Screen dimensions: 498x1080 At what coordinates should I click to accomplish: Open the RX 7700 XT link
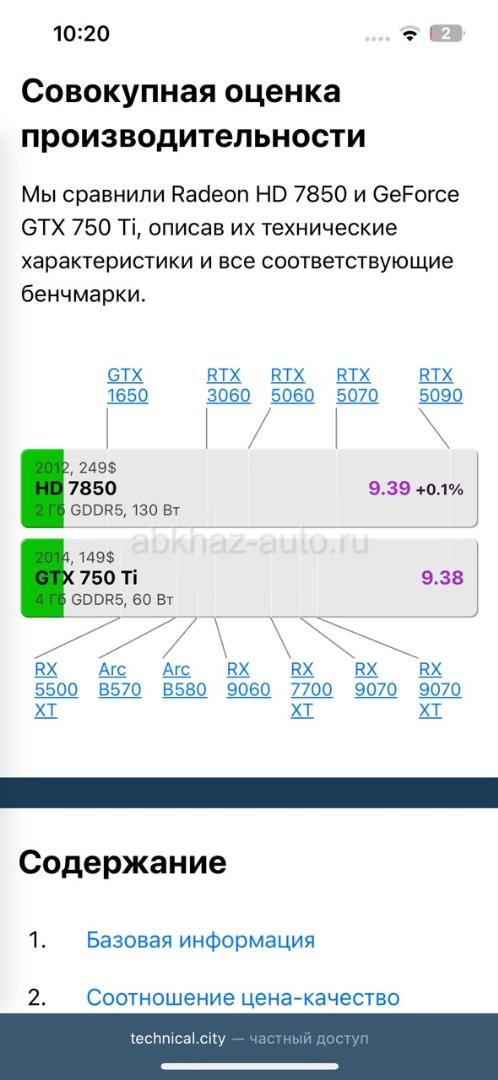[311, 689]
